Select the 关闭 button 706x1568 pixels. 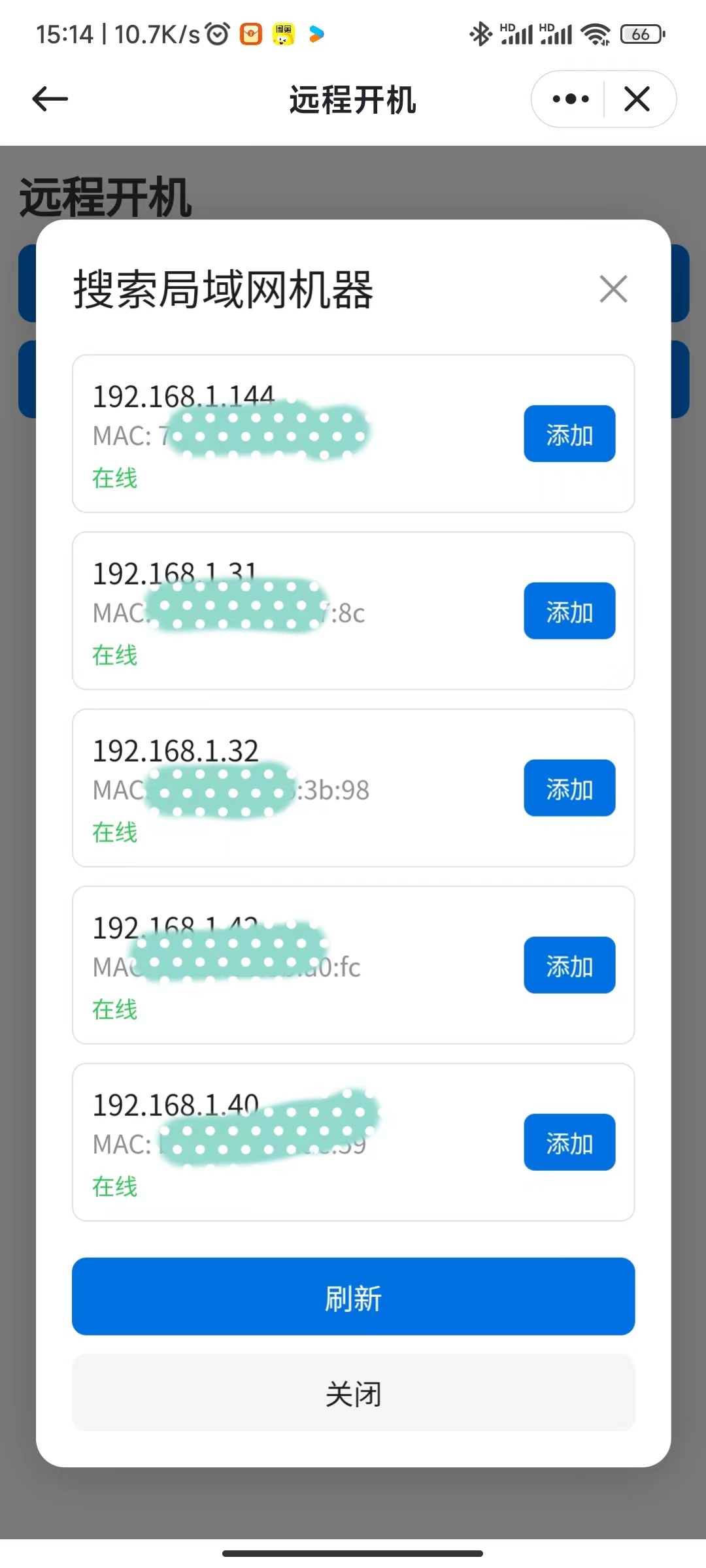pos(353,1393)
